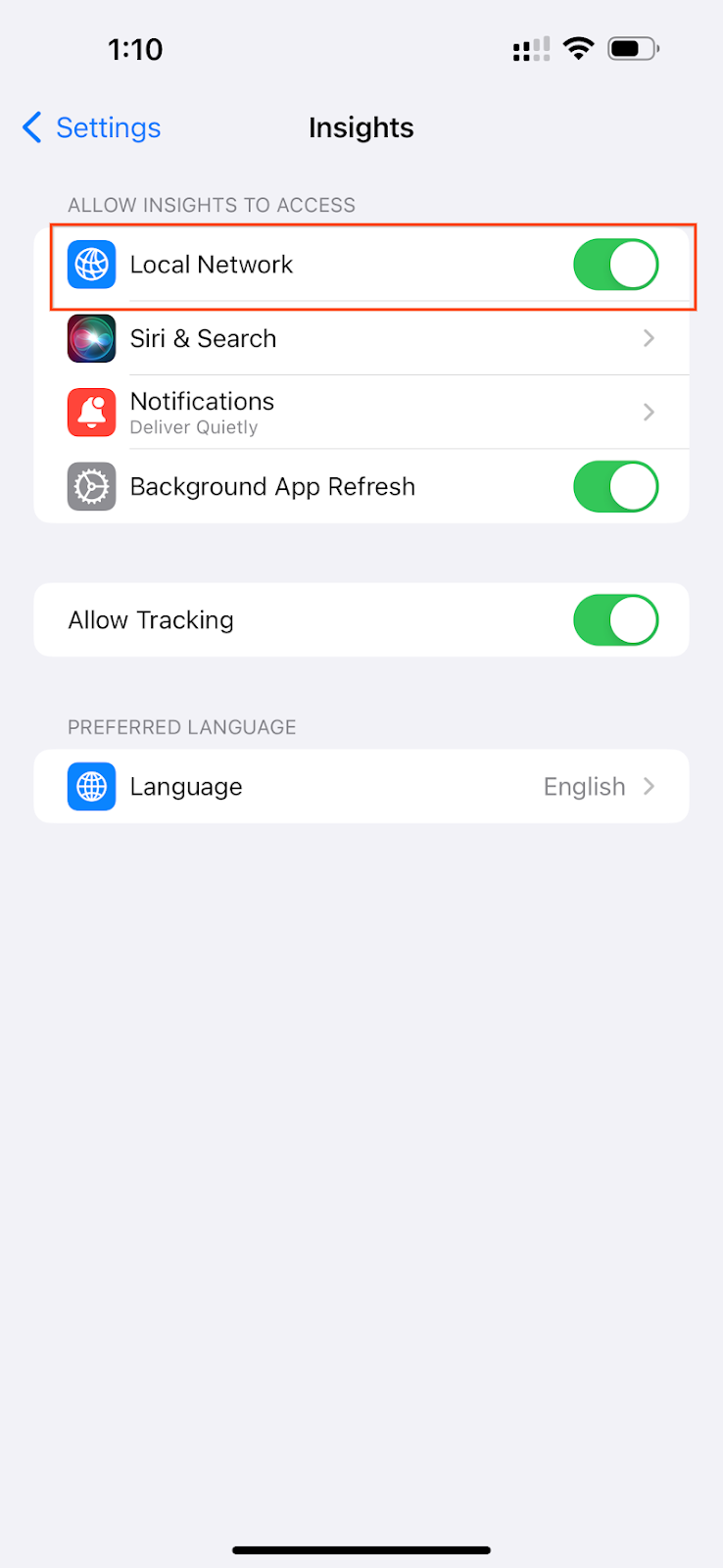This screenshot has width=723, height=1568.
Task: Turn off the Local Network switch
Action: (615, 265)
